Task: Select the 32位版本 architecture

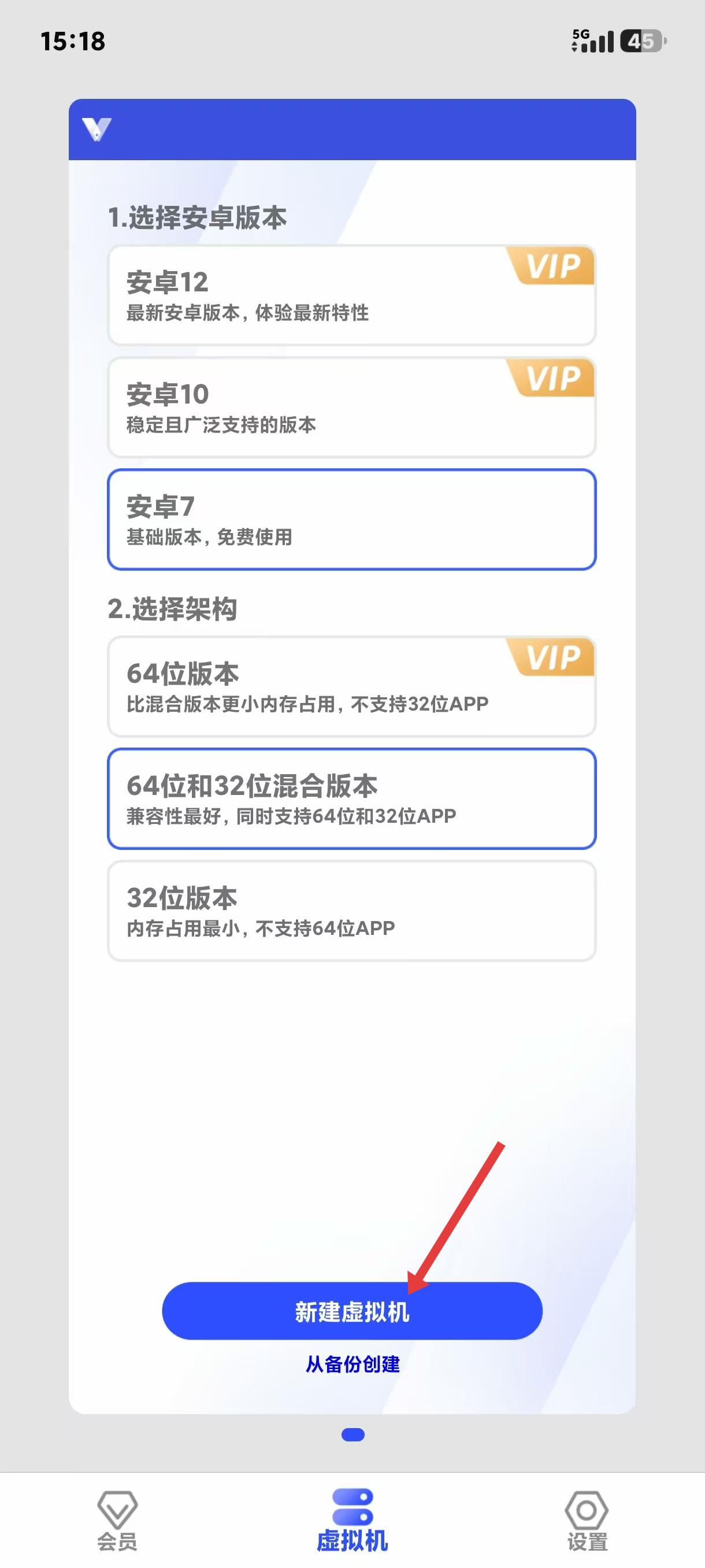Action: pyautogui.click(x=351, y=911)
